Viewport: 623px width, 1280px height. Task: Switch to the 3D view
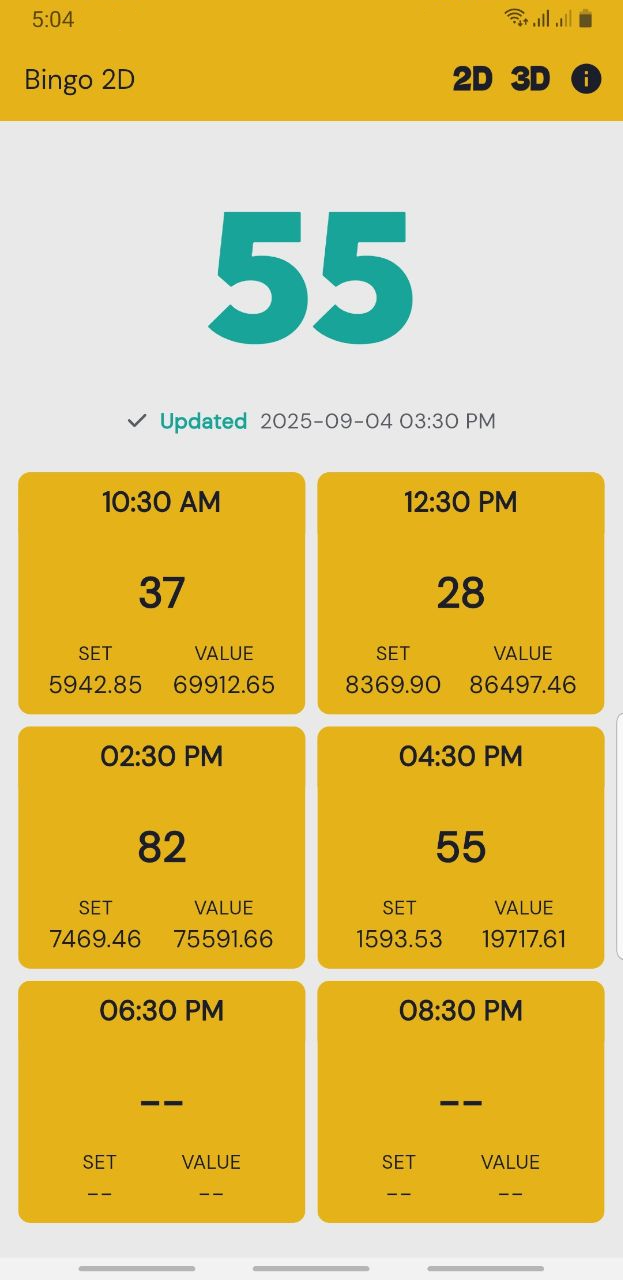tap(530, 79)
